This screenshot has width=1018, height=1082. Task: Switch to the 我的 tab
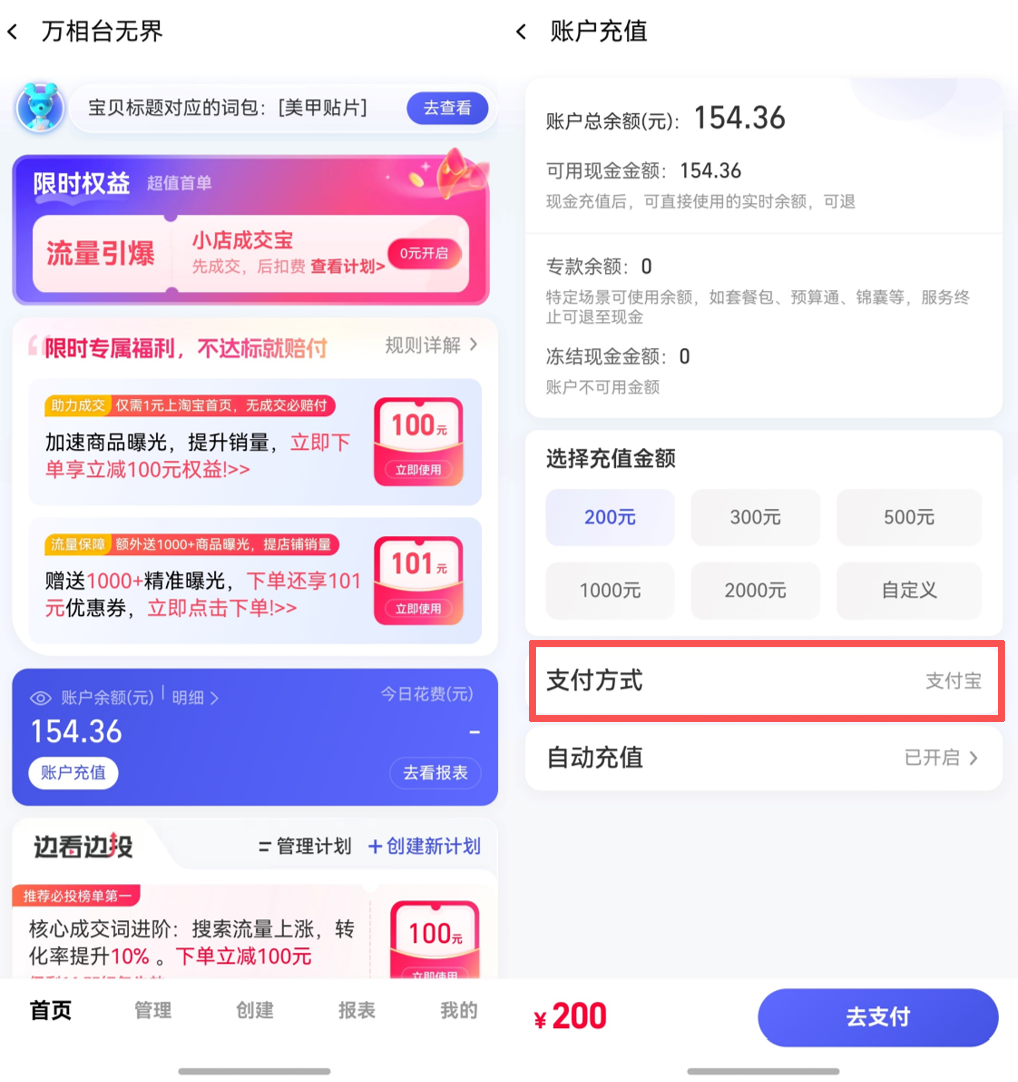(458, 1011)
